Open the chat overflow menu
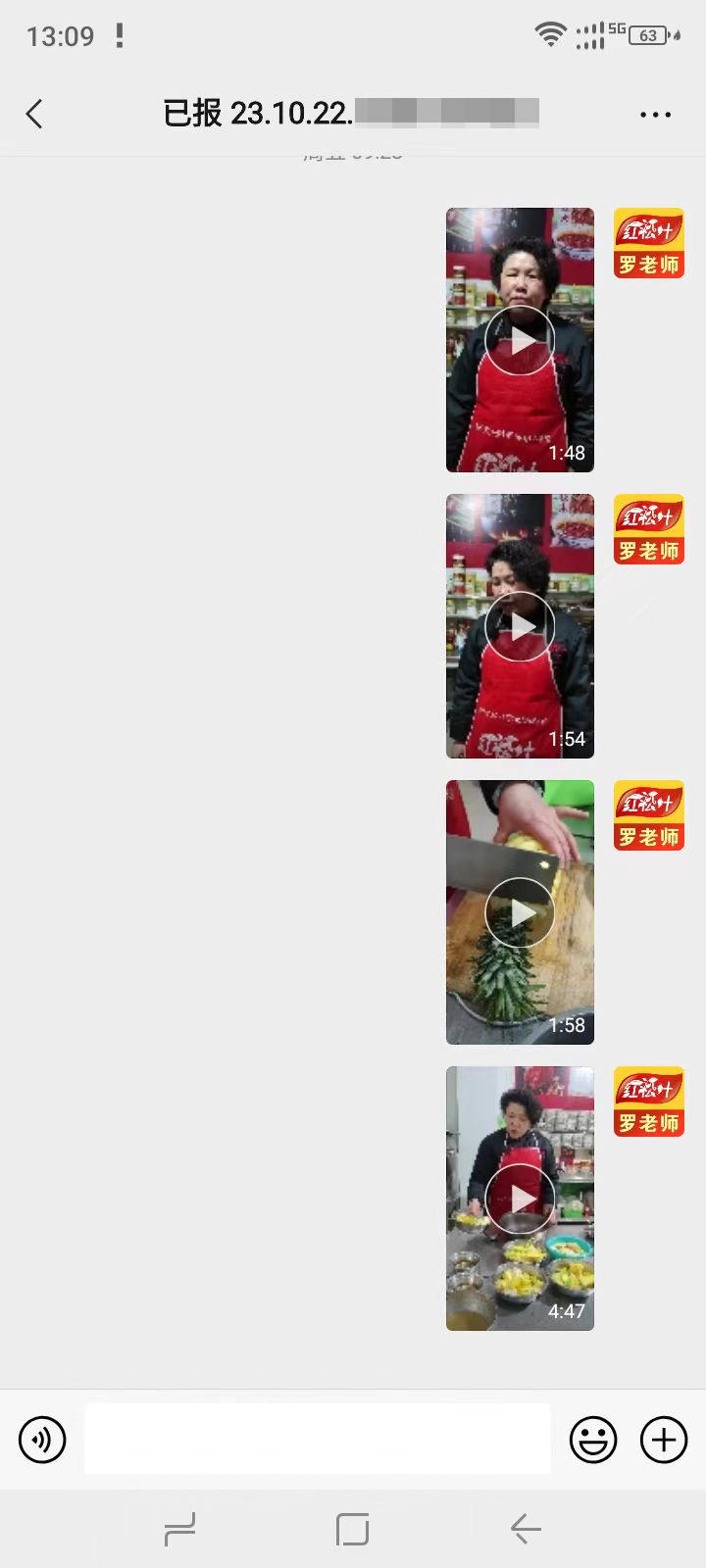 pyautogui.click(x=655, y=115)
